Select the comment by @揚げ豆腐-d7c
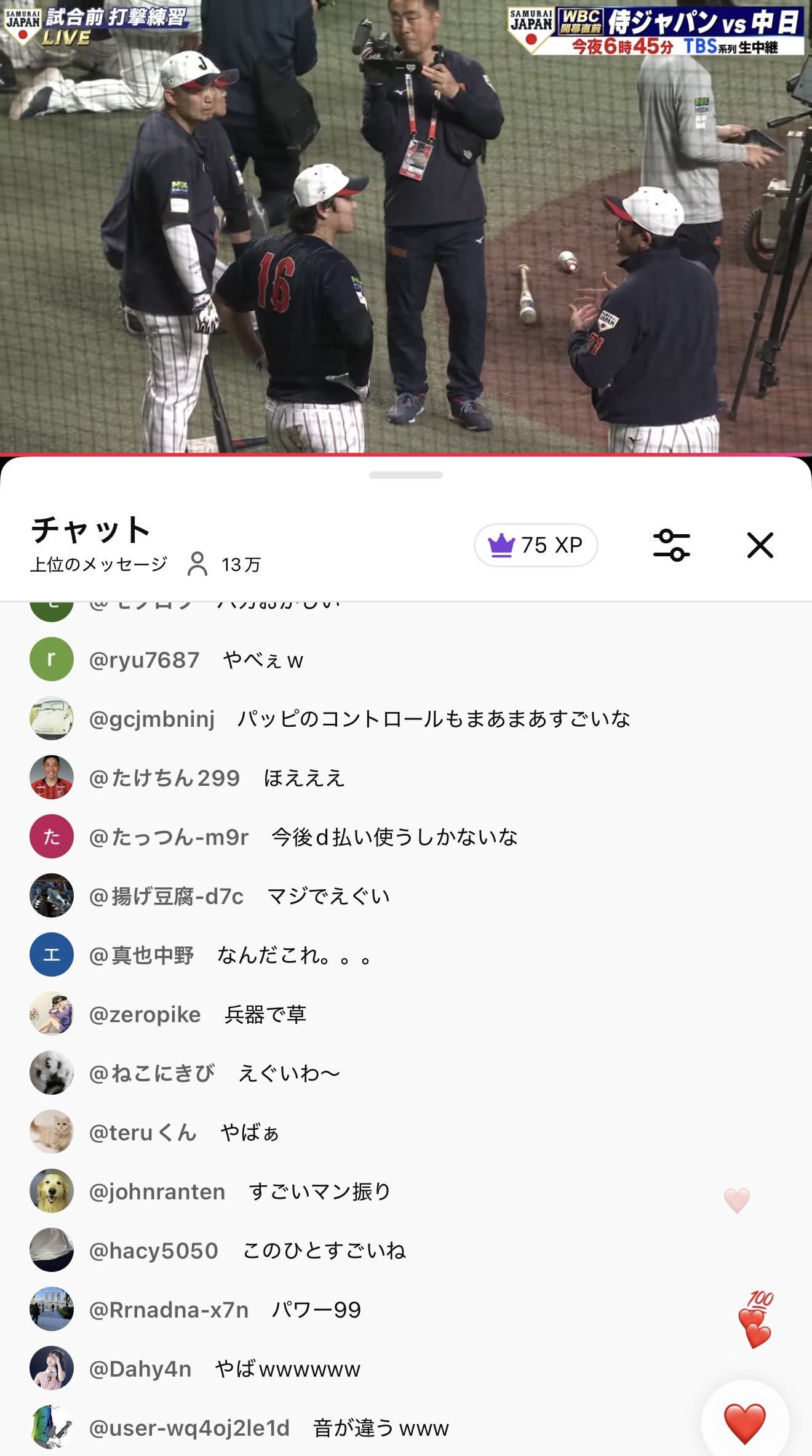Viewport: 812px width, 1456px height. pos(239,897)
